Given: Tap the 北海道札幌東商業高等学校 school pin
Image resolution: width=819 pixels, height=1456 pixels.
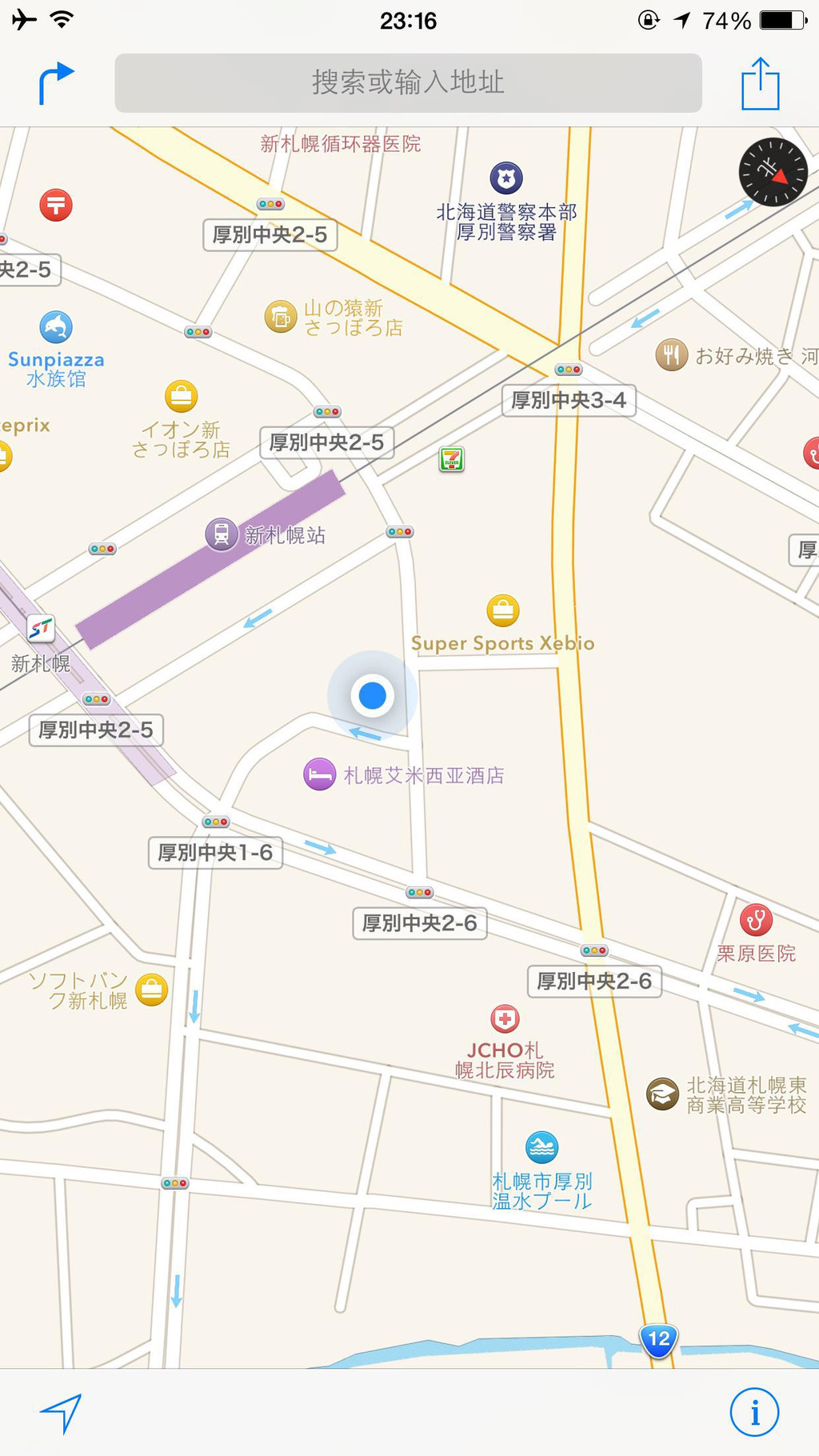Looking at the screenshot, I should point(662,1094).
